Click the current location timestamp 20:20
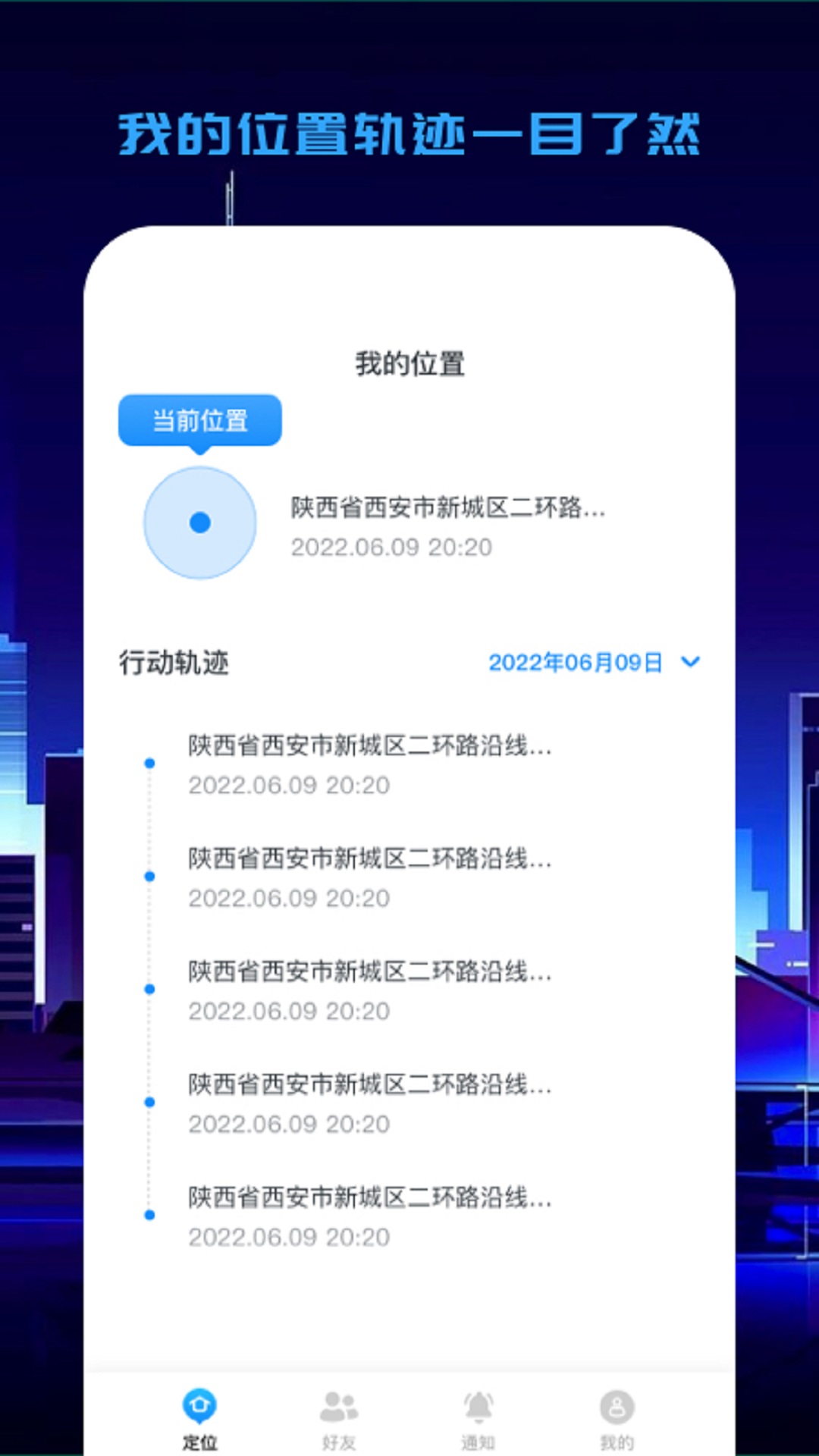This screenshot has width=819, height=1456. pyautogui.click(x=391, y=548)
